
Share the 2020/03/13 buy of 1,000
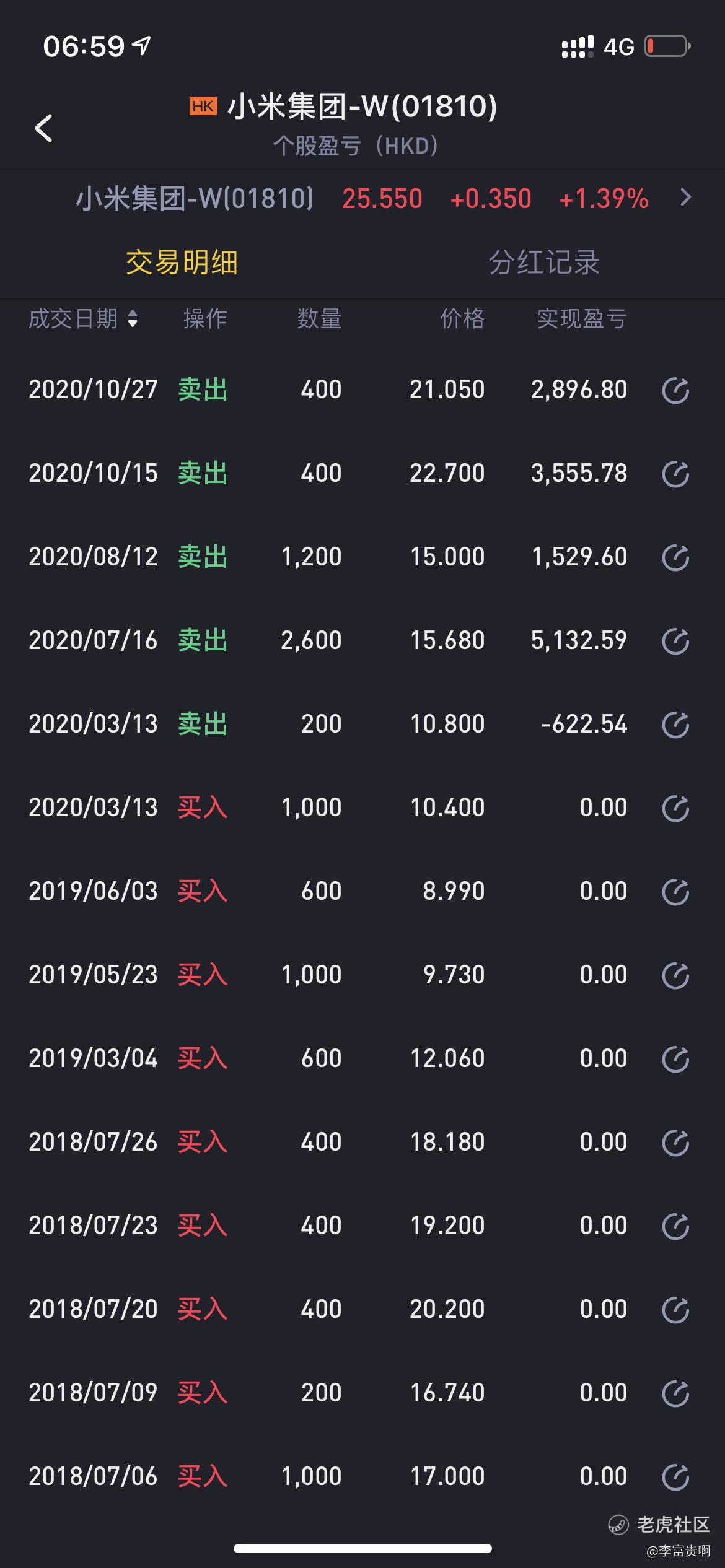[x=675, y=808]
